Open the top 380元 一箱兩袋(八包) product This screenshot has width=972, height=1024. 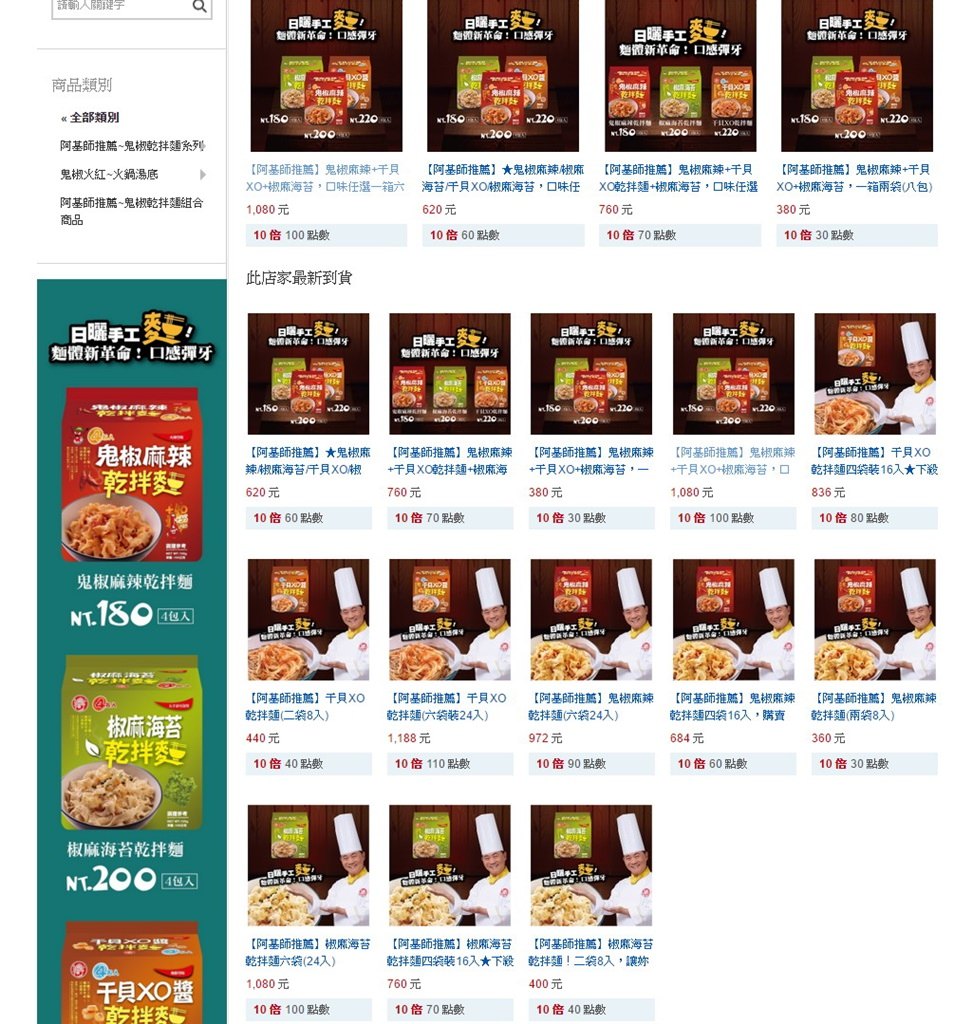(x=855, y=178)
